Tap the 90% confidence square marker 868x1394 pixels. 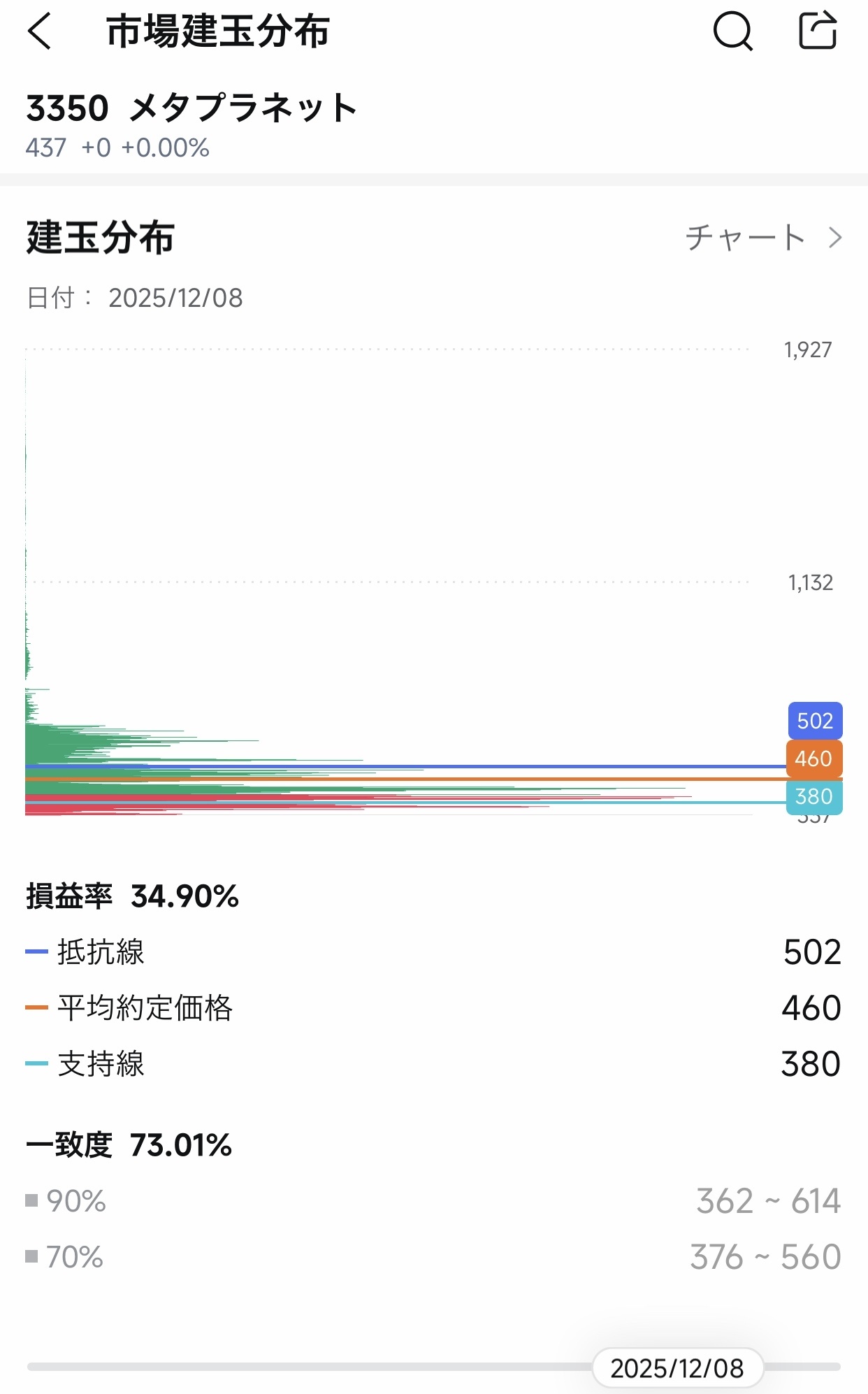[x=31, y=1200]
